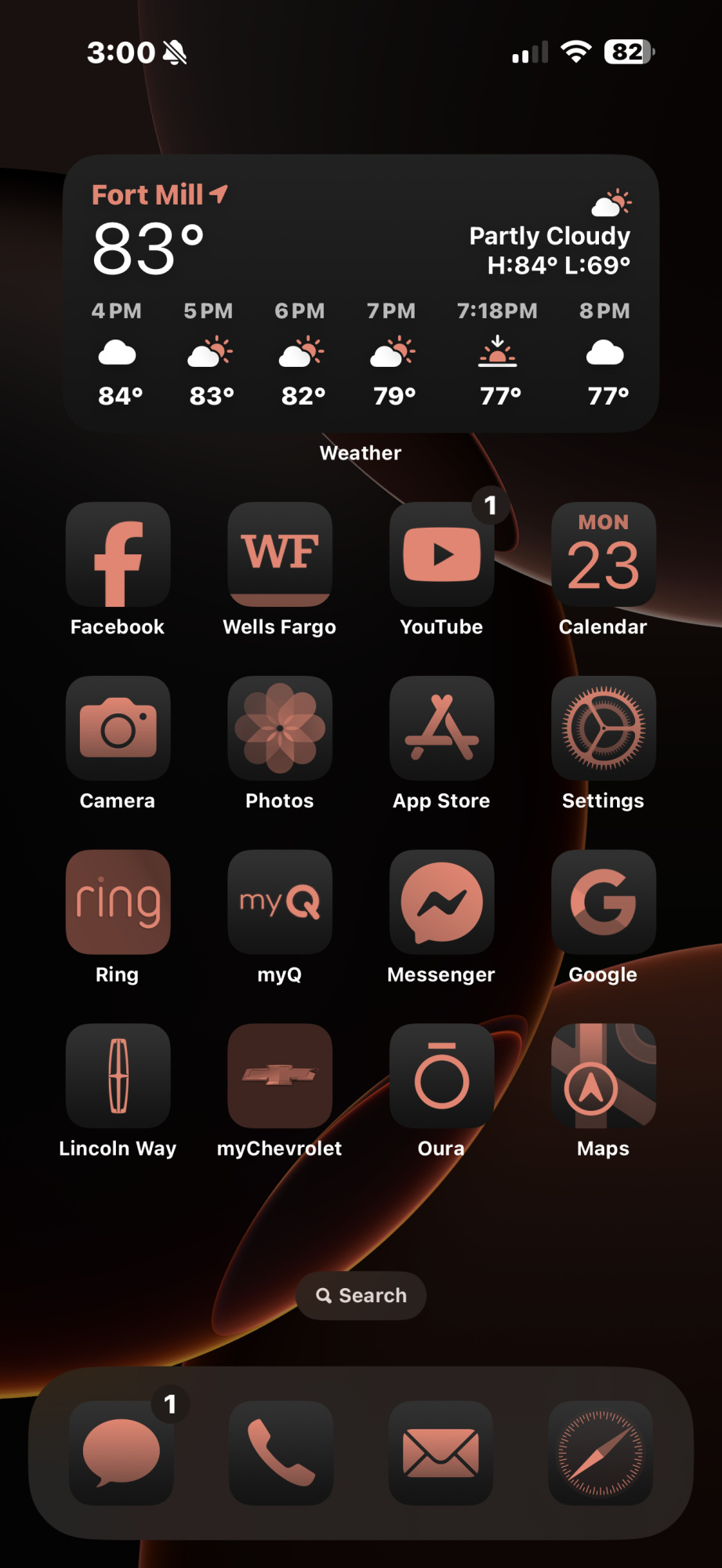The image size is (722, 1568).
Task: Open the Fort Mill weather widget
Action: pyautogui.click(x=361, y=293)
